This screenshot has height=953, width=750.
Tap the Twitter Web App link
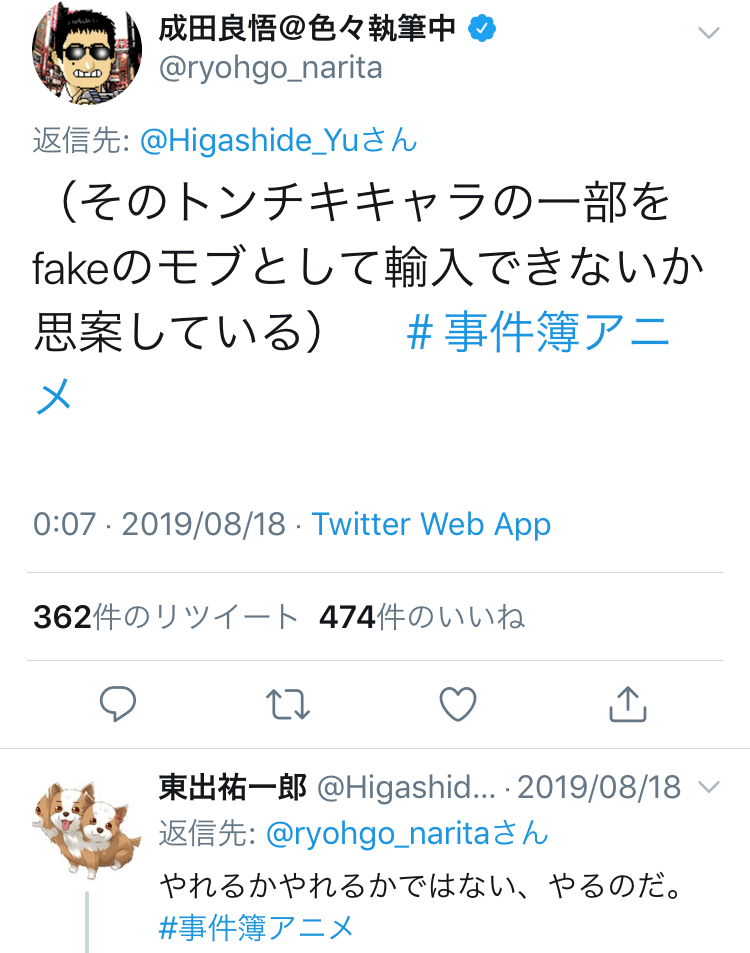[x=431, y=524]
